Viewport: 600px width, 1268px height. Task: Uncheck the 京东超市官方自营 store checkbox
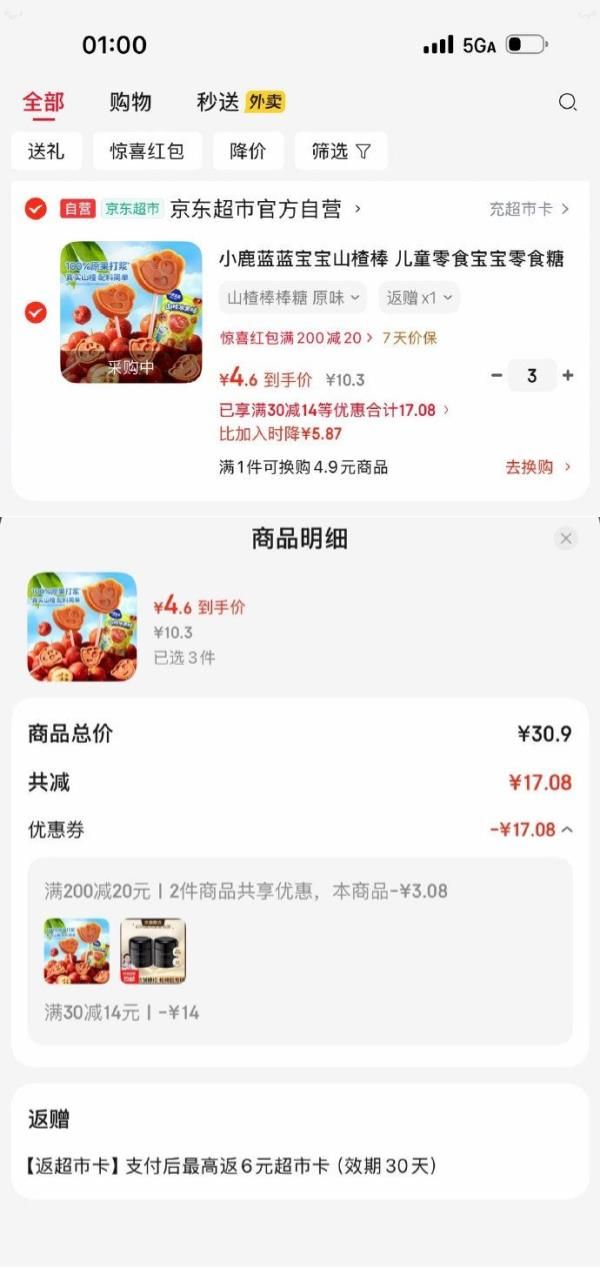pyautogui.click(x=35, y=209)
